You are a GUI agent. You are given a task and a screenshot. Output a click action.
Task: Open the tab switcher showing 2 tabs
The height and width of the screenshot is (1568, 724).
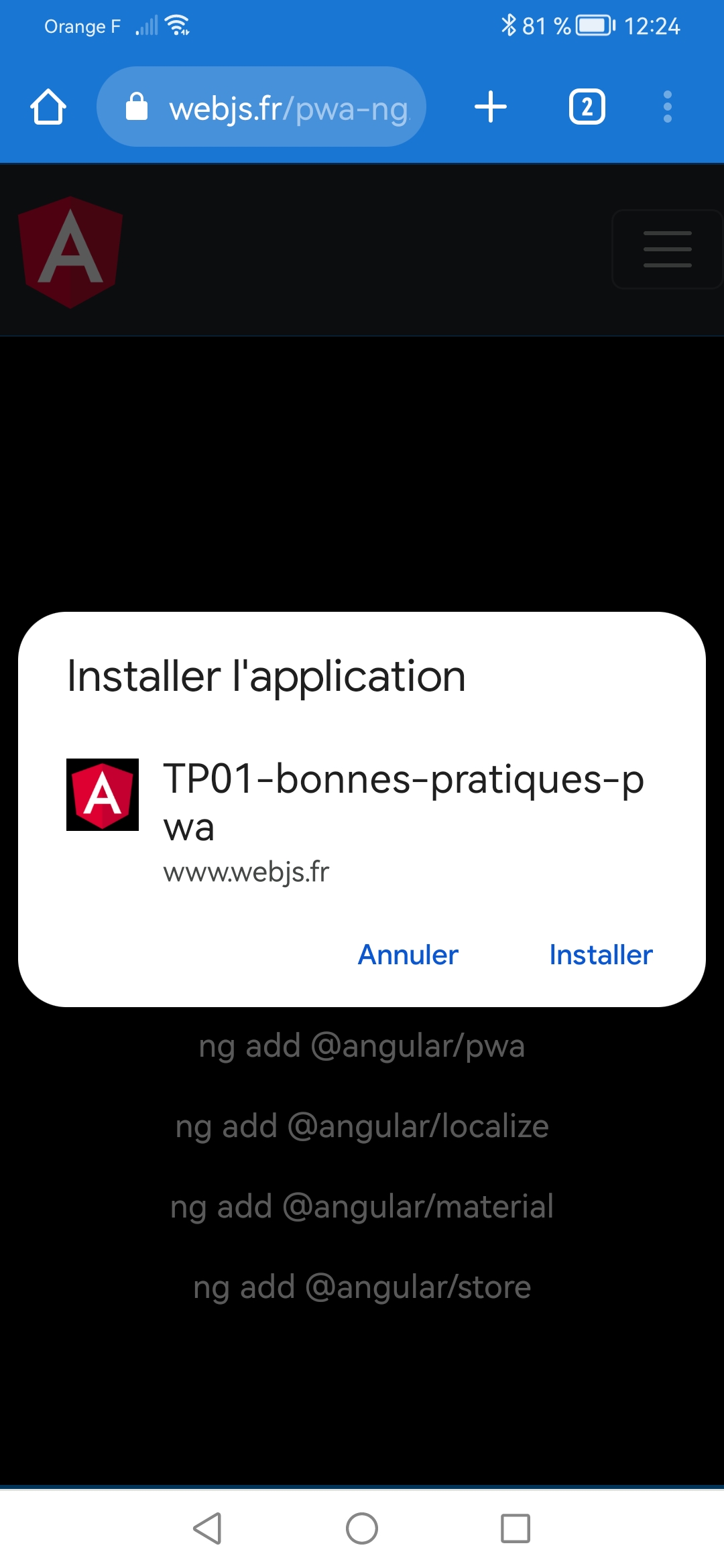[x=587, y=107]
